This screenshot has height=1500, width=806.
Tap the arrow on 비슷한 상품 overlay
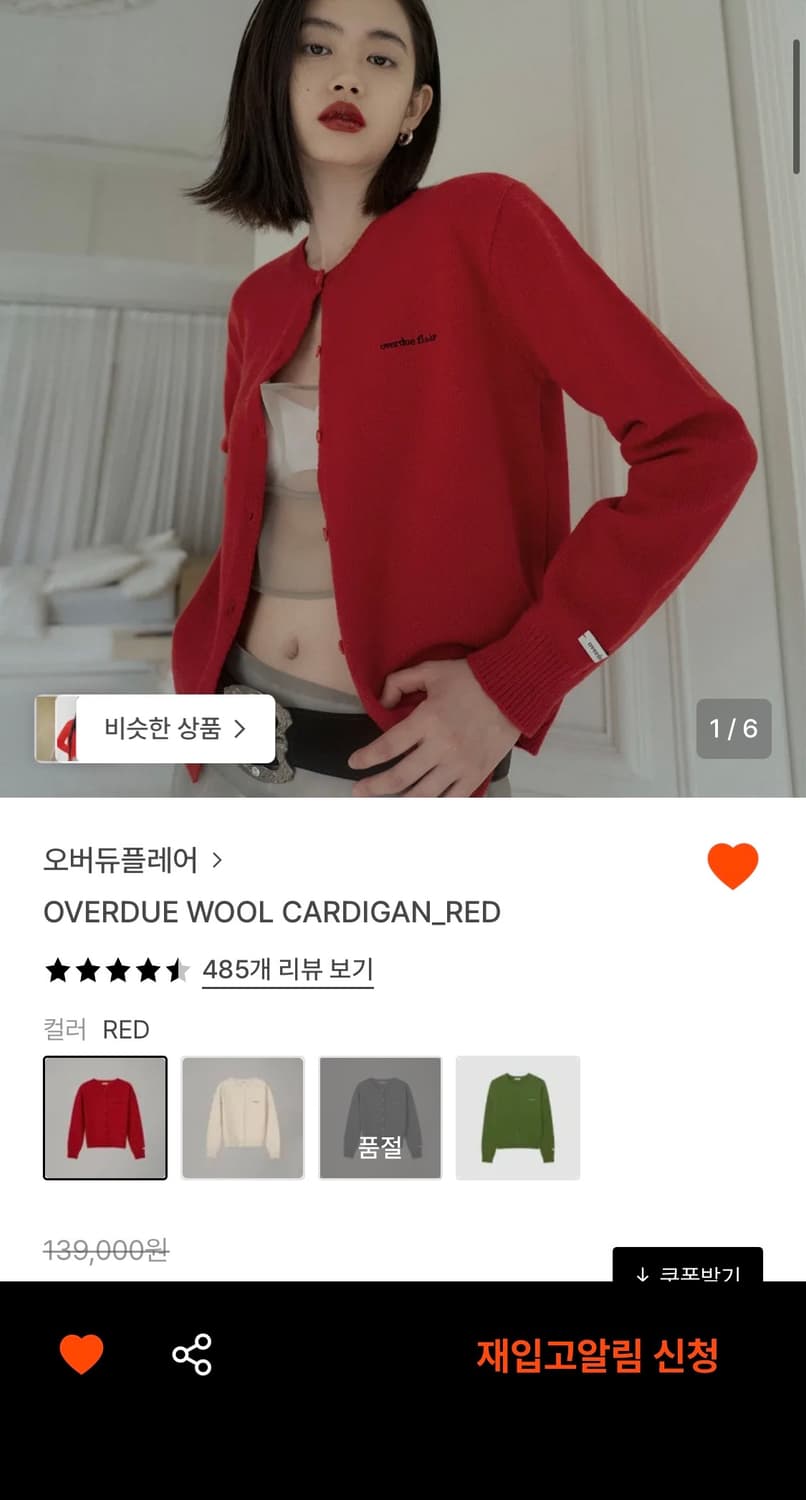[x=239, y=729]
